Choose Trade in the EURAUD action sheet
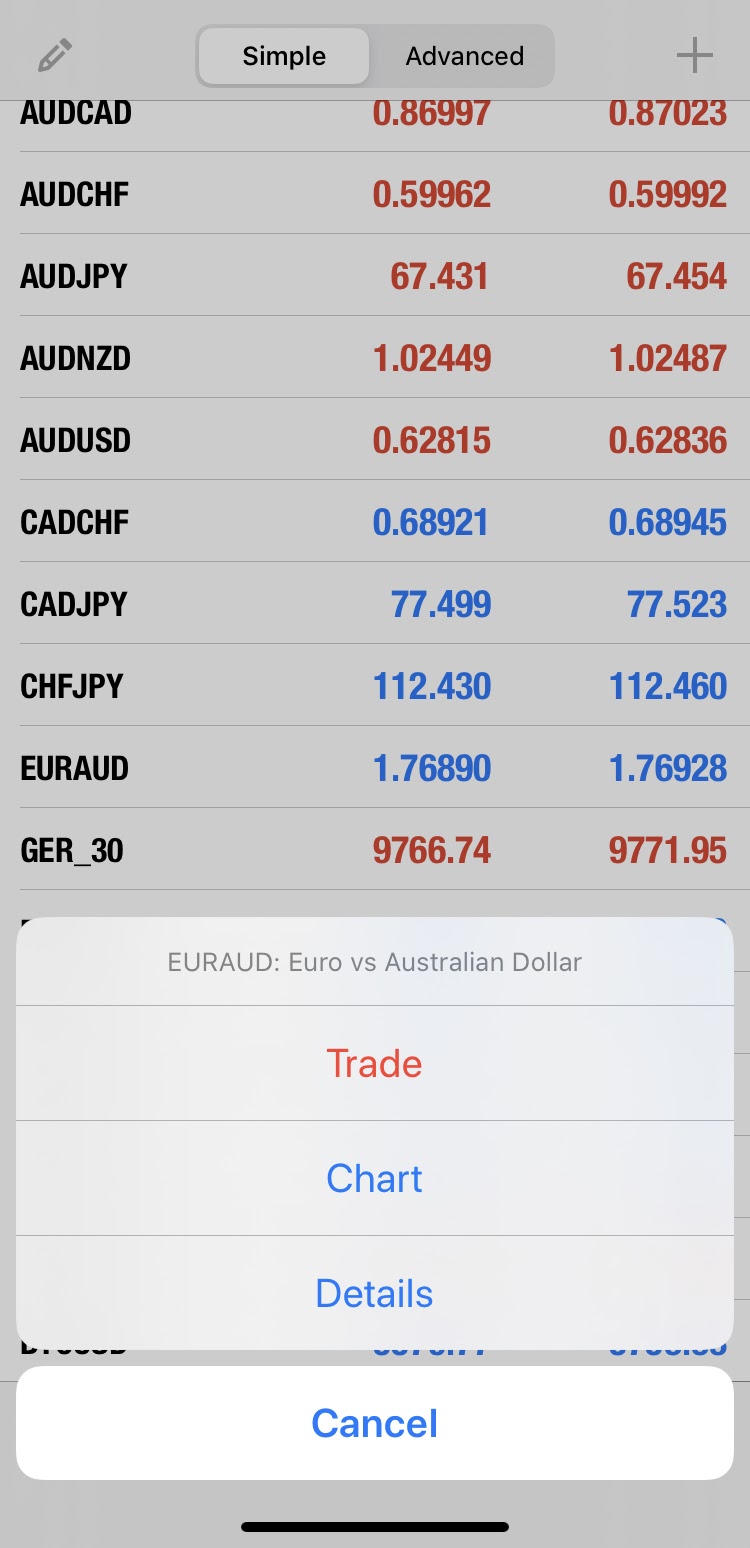 [374, 1063]
